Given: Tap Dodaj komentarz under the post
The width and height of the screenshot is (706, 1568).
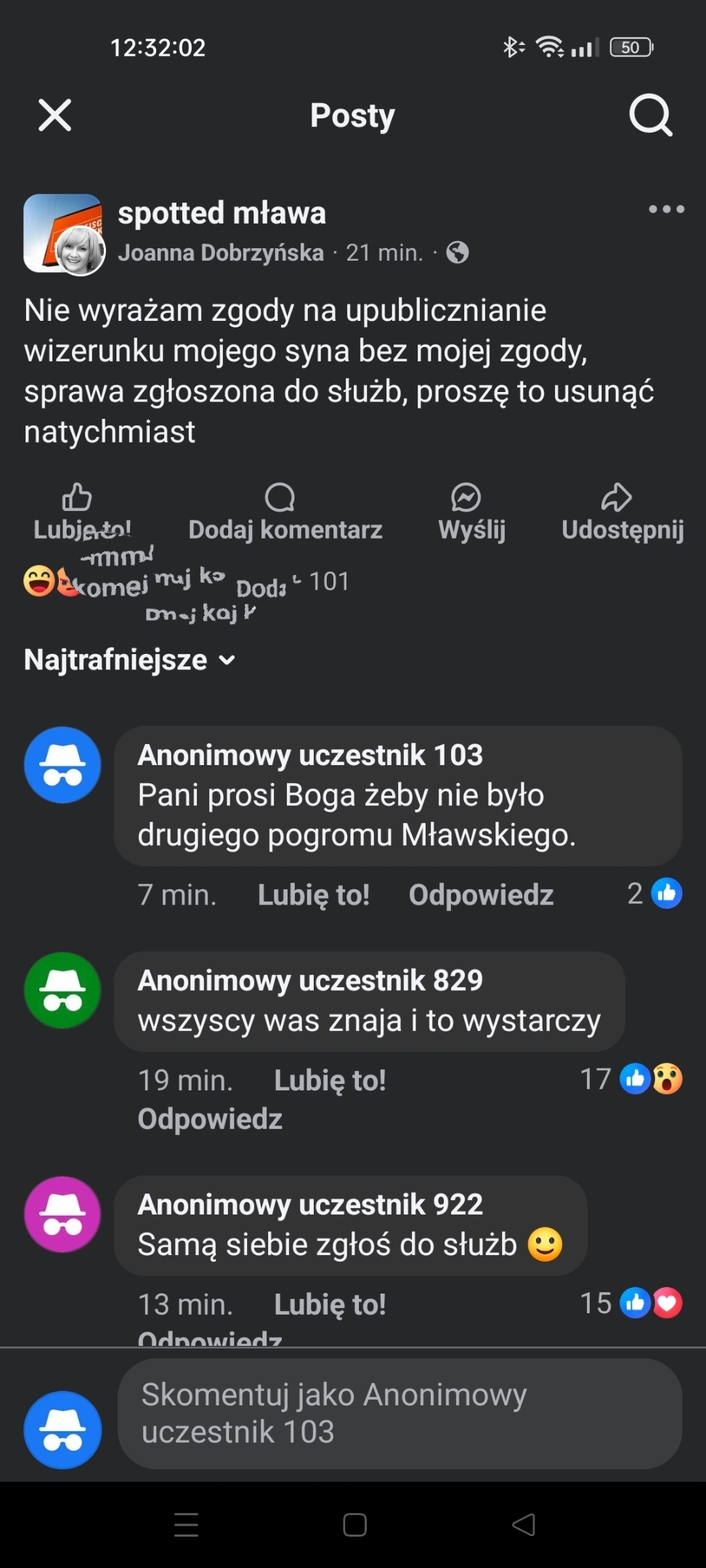Looking at the screenshot, I should [x=285, y=513].
